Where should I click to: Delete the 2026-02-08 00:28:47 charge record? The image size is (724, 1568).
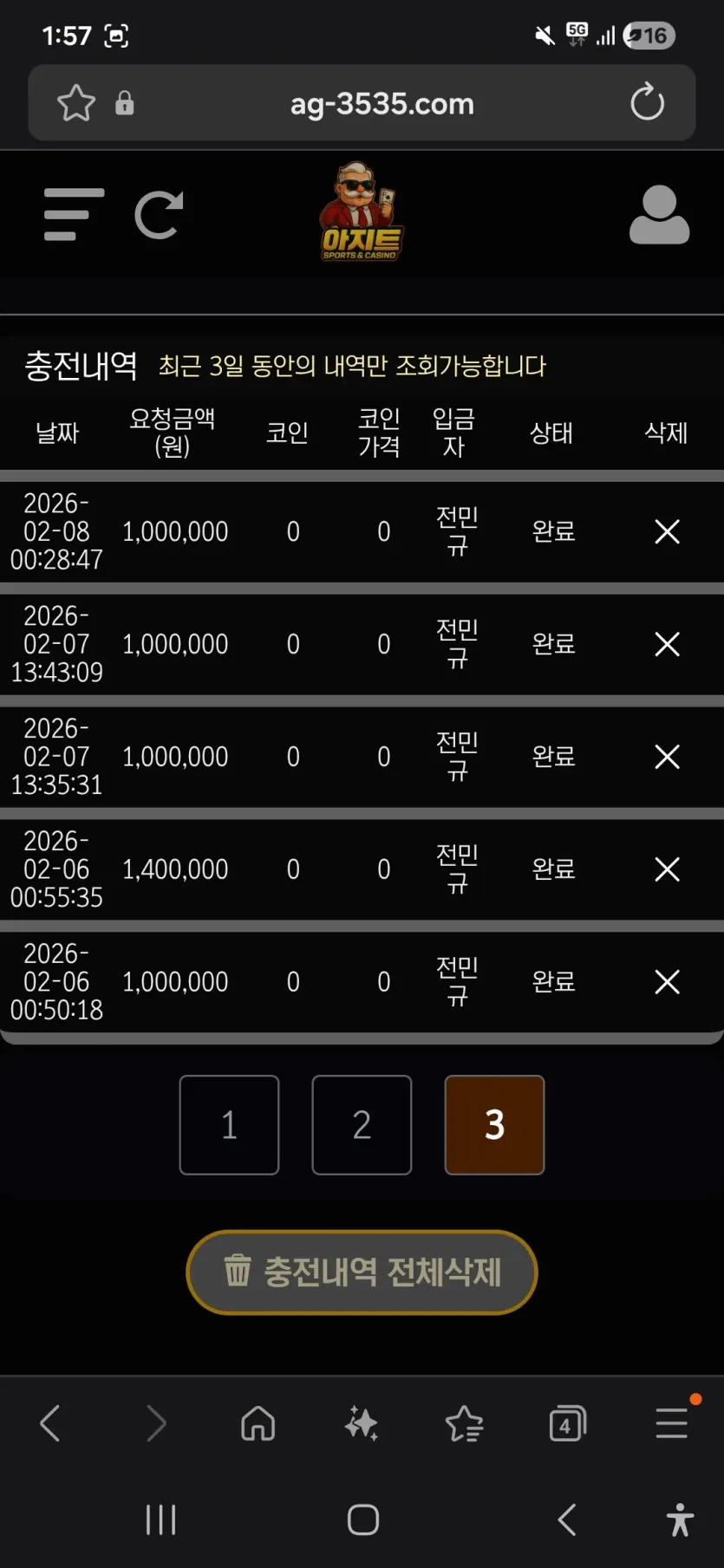tap(667, 531)
